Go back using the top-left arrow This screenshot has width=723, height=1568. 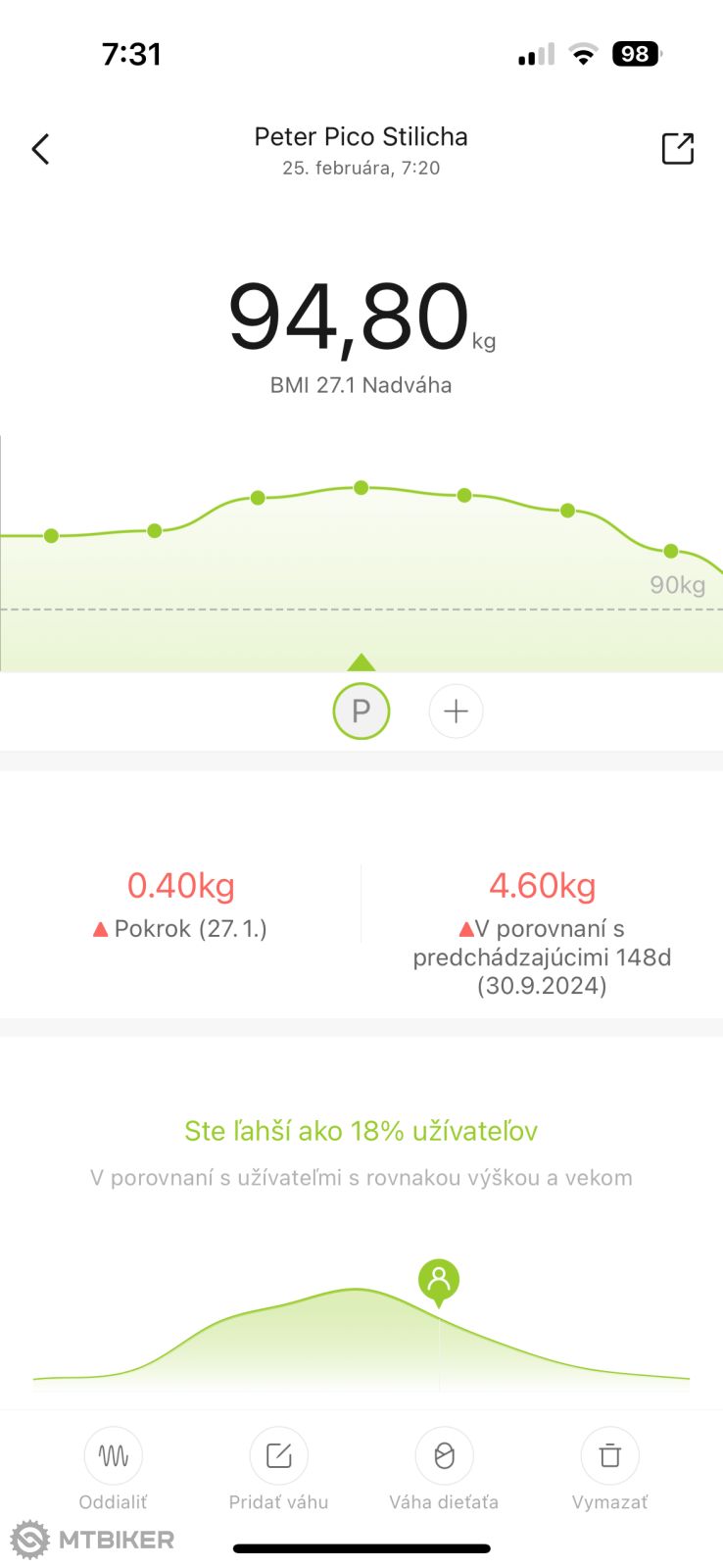[x=40, y=149]
